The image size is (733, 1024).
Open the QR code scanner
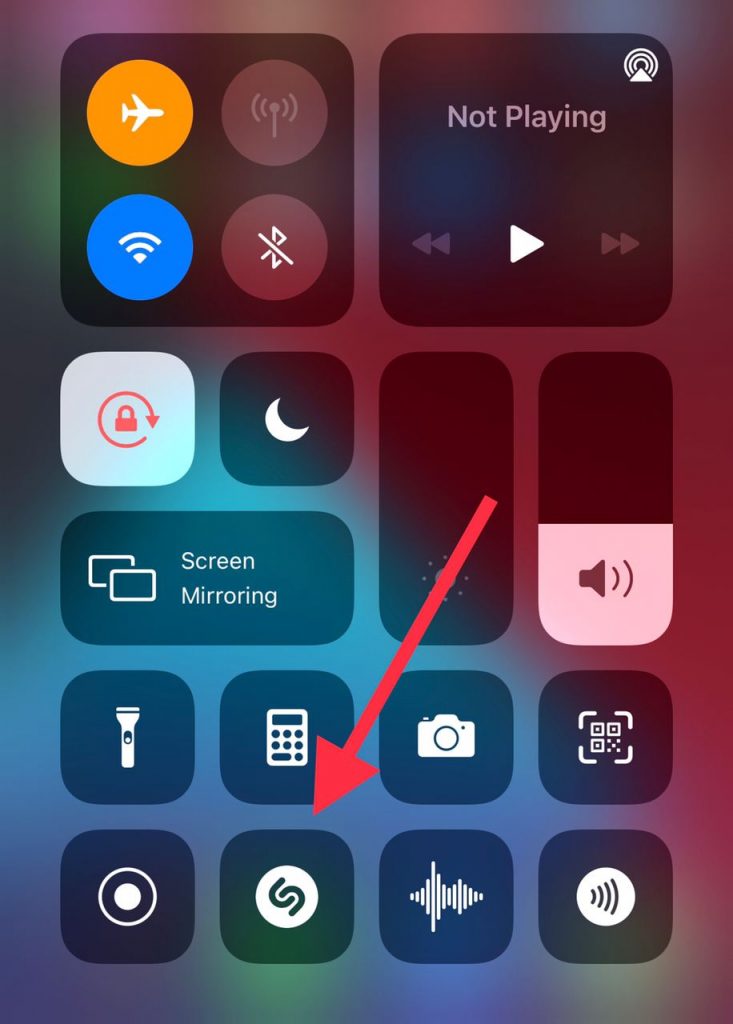(x=605, y=737)
